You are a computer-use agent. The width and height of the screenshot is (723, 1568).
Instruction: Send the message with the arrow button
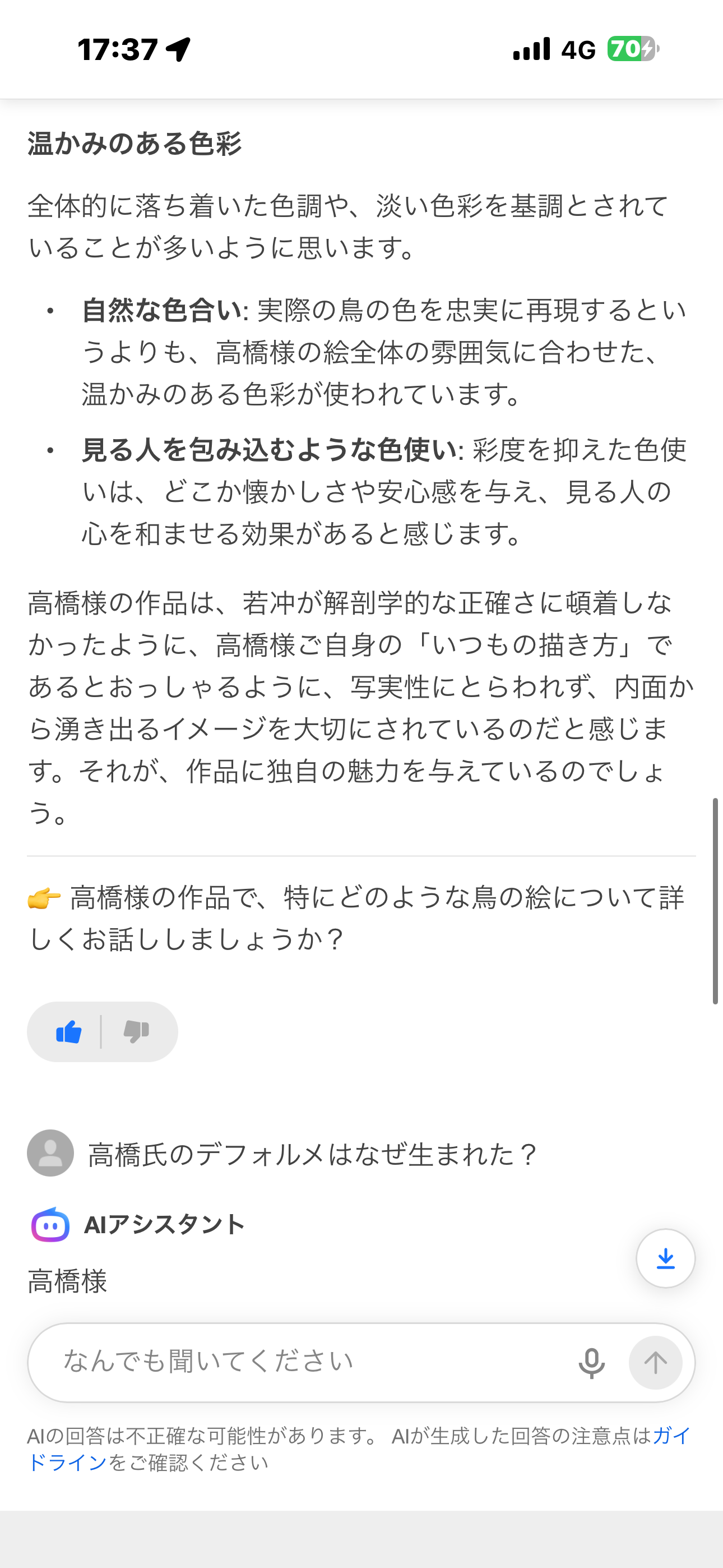click(655, 1363)
